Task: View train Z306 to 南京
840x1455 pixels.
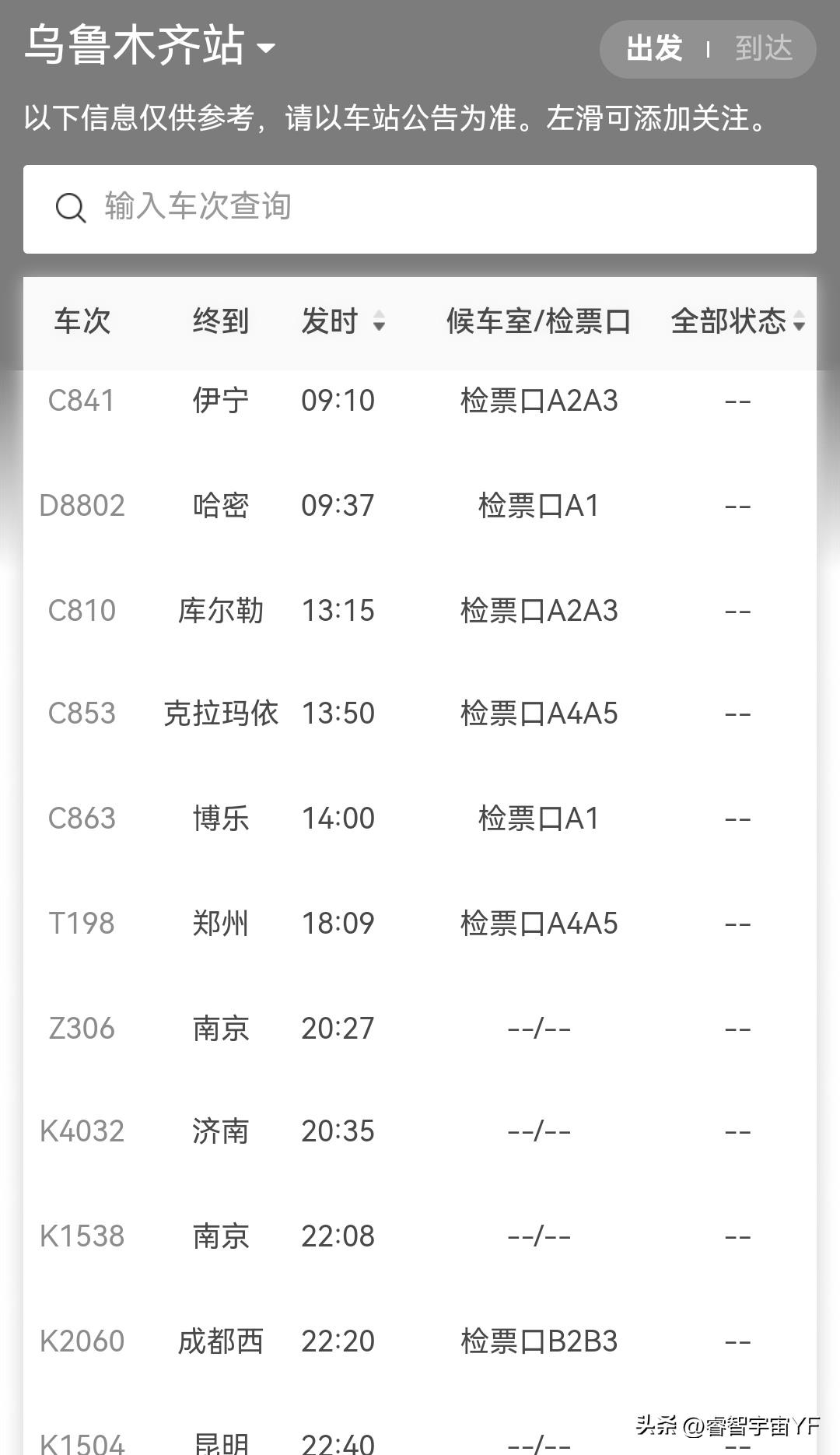Action: 420,1029
